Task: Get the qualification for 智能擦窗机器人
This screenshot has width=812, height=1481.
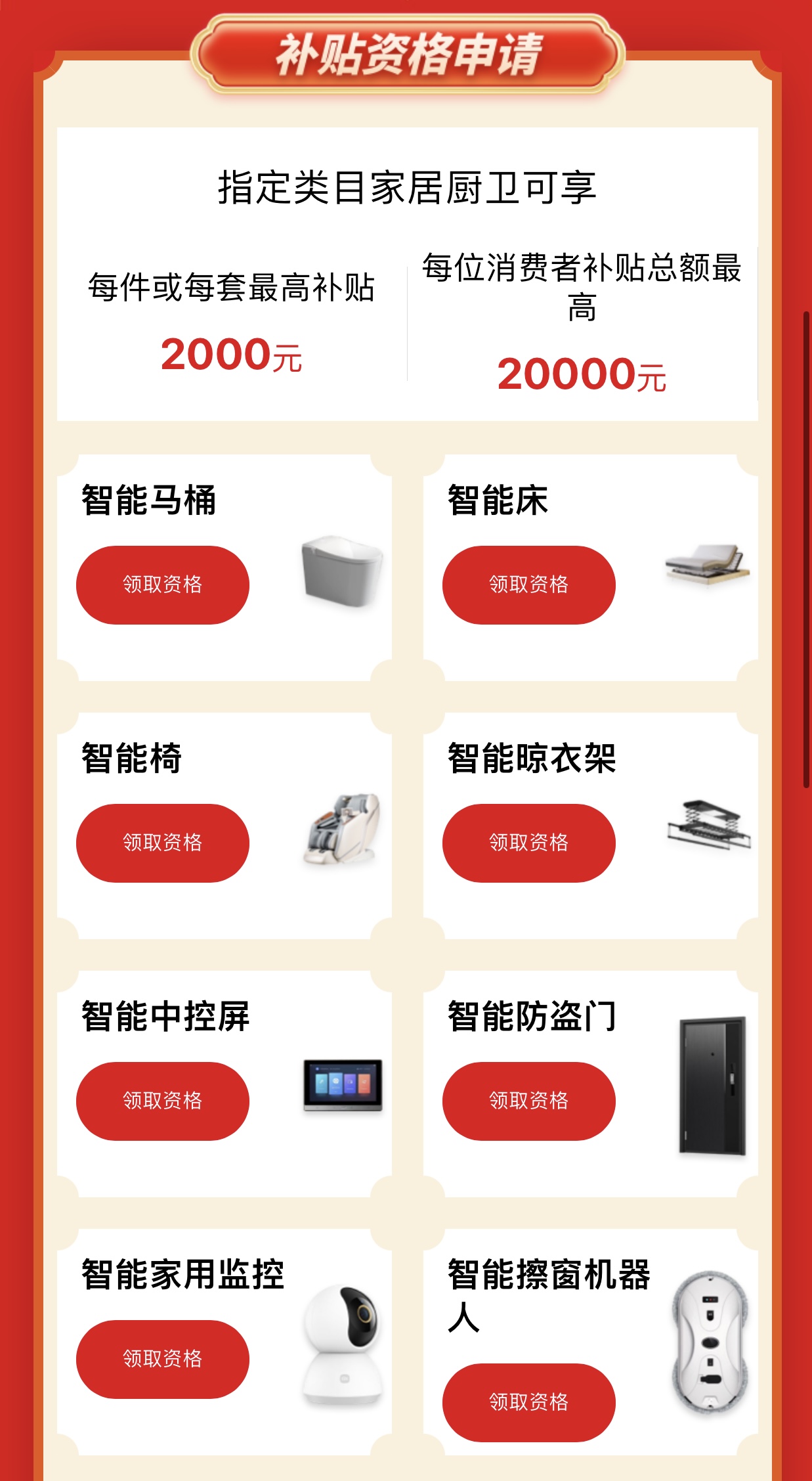Action: pyautogui.click(x=529, y=1402)
